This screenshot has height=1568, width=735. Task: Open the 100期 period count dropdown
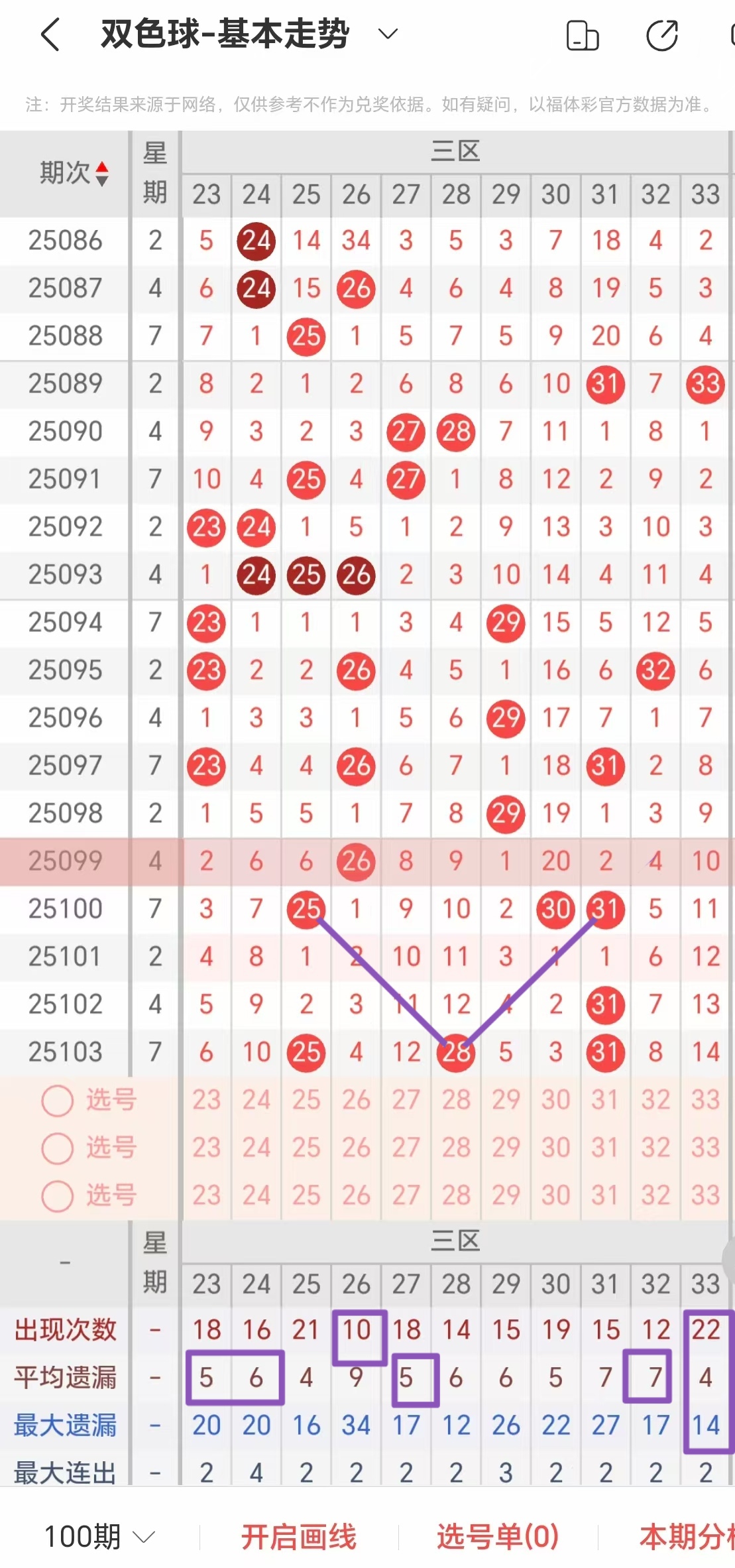(99, 1536)
